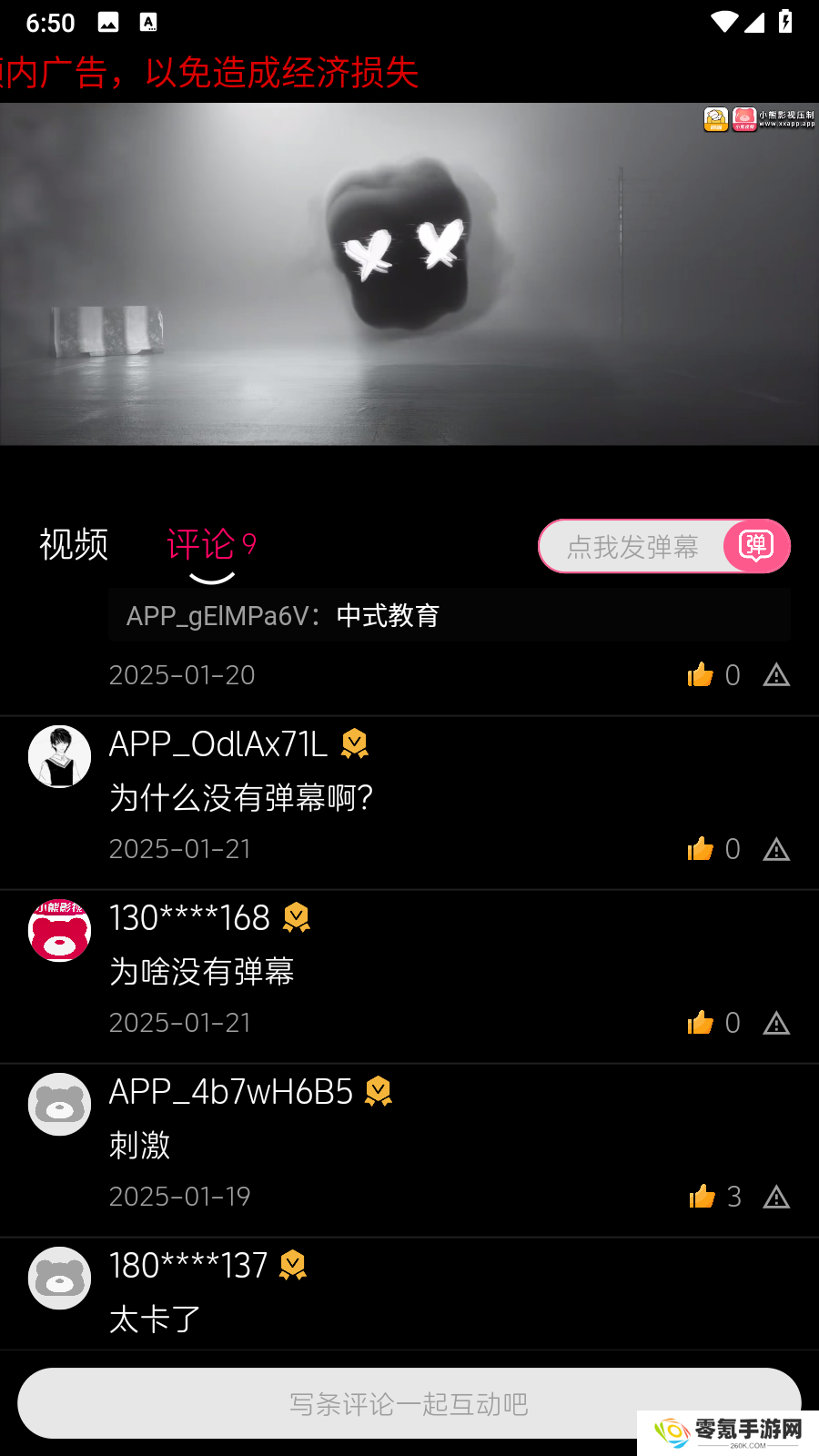This screenshot has width=819, height=1456.
Task: Toggle the 弹 danmaku button
Action: [x=756, y=546]
